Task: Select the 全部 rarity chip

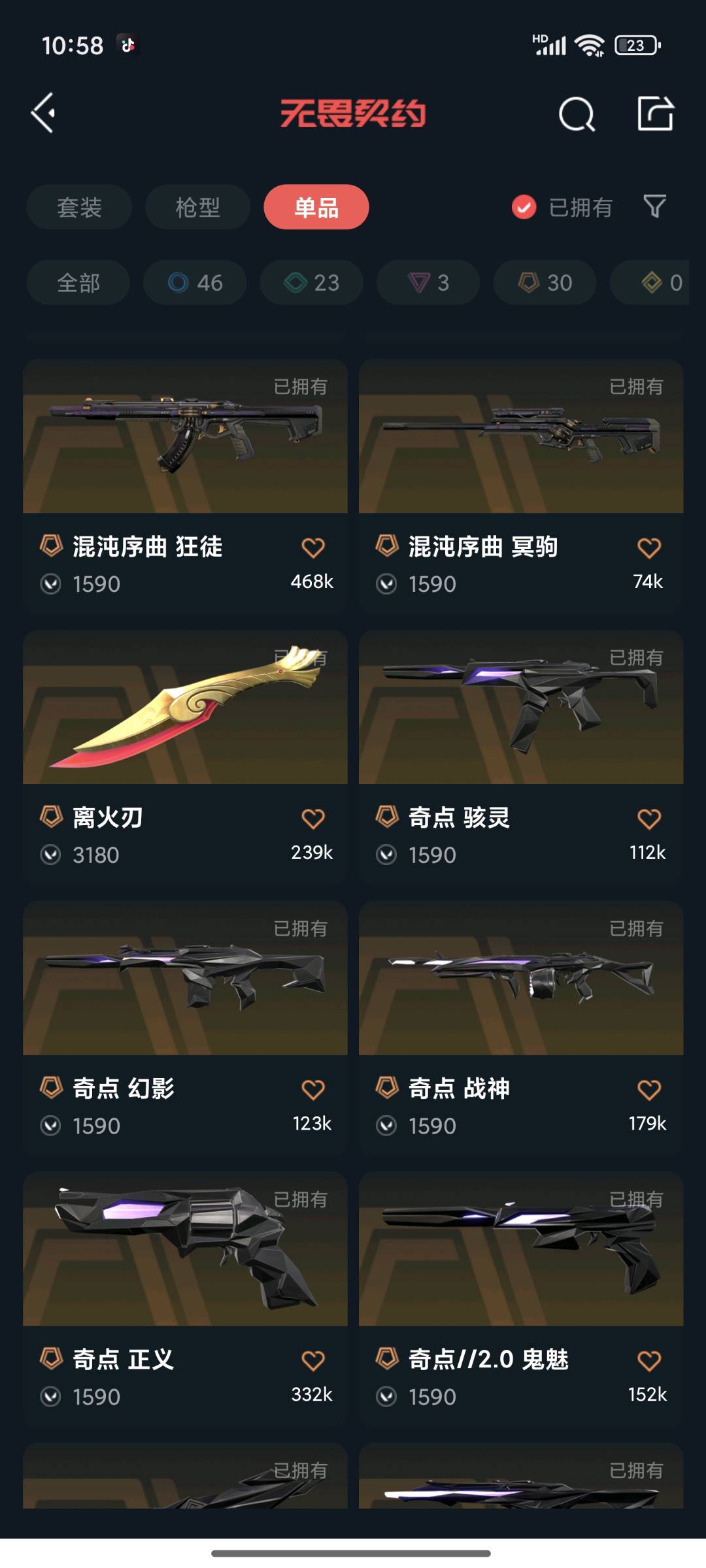Action: click(x=78, y=282)
